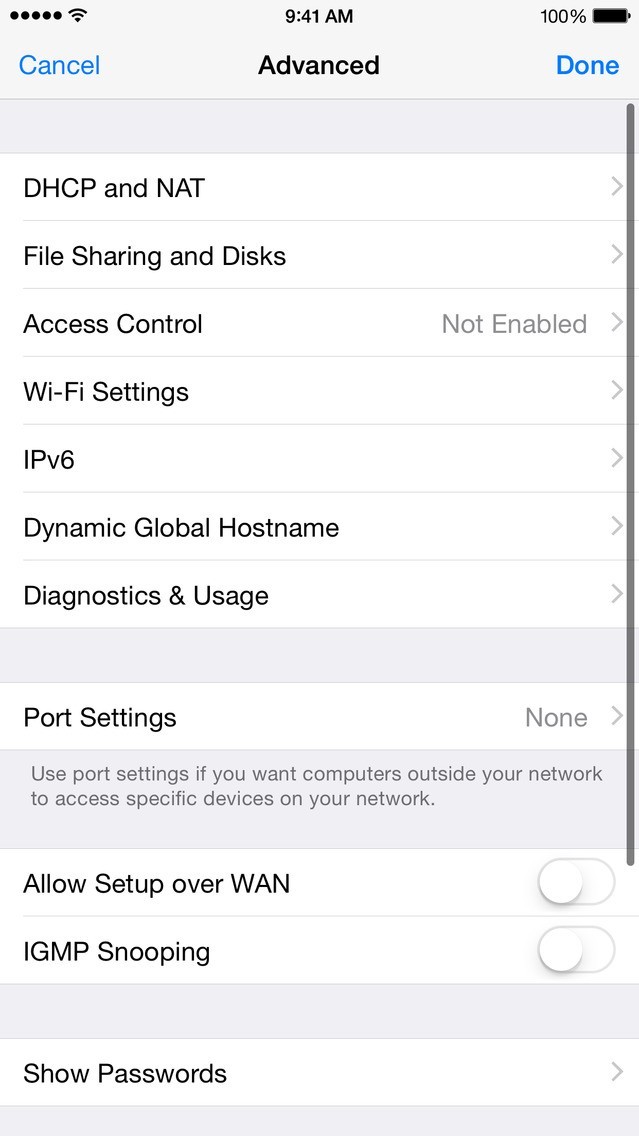The image size is (639, 1136).
Task: Cancel the Advanced settings changes
Action: pos(59,65)
